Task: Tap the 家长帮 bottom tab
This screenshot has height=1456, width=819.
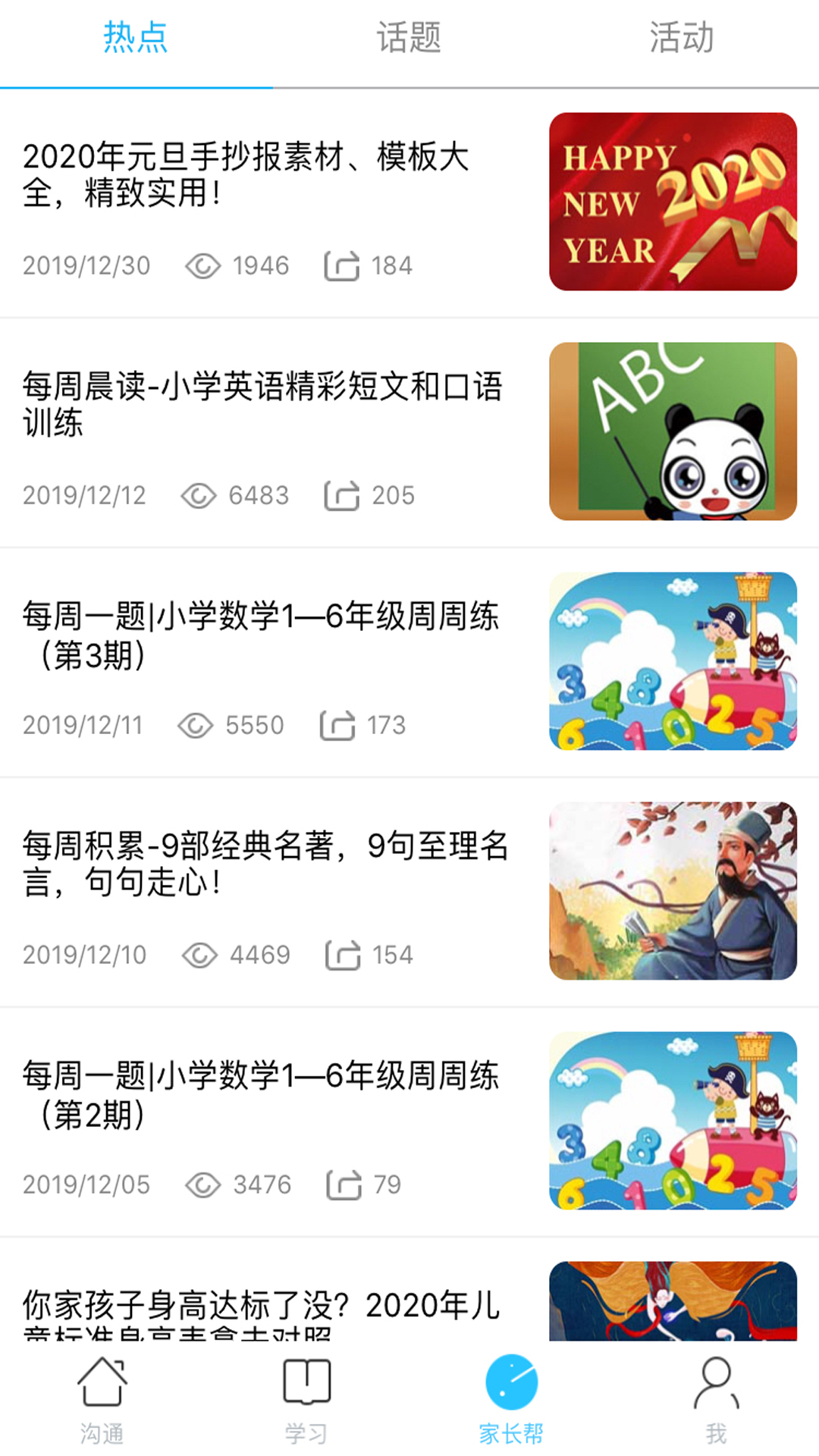Action: tap(511, 1400)
